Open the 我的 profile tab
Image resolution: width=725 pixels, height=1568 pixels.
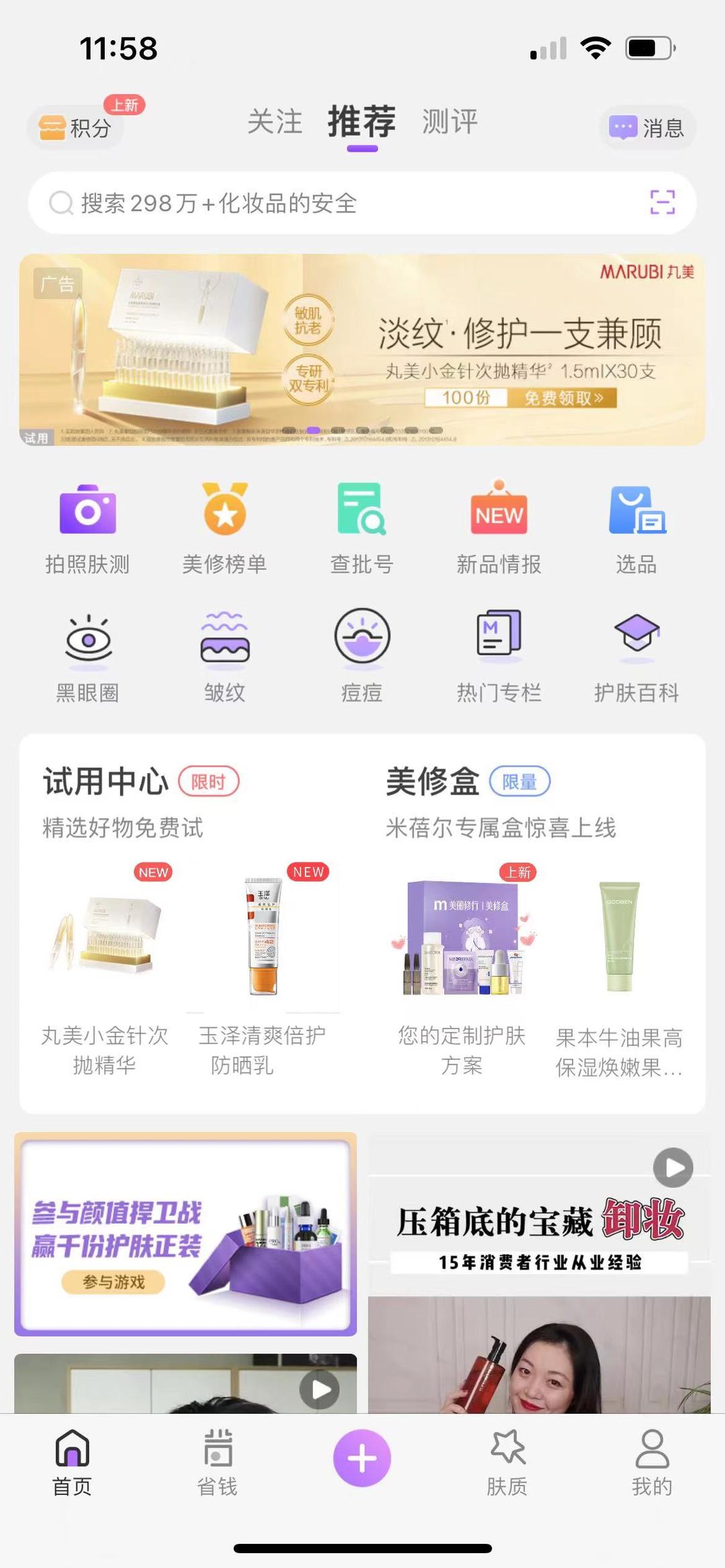(652, 1463)
